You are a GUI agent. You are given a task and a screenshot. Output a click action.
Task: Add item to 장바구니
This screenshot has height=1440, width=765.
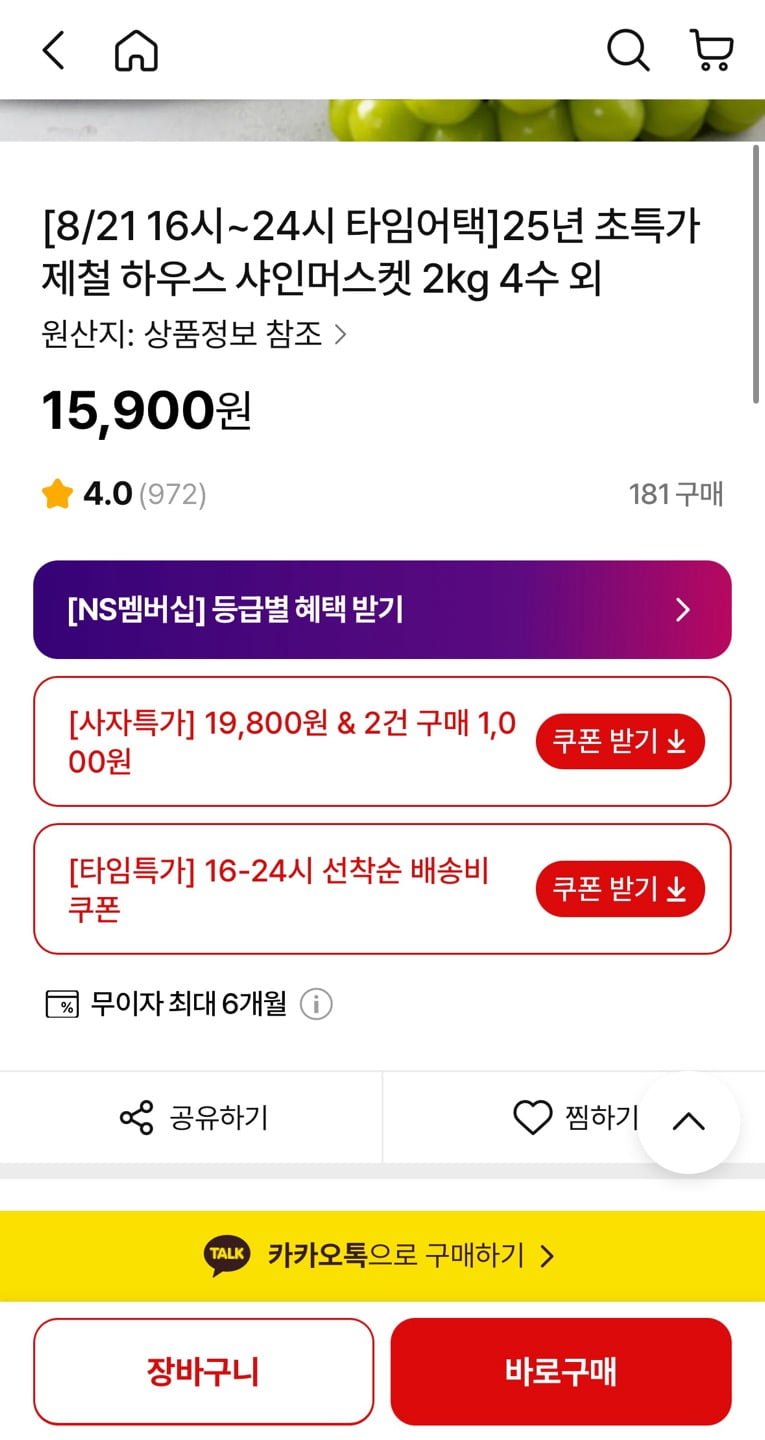point(203,1372)
